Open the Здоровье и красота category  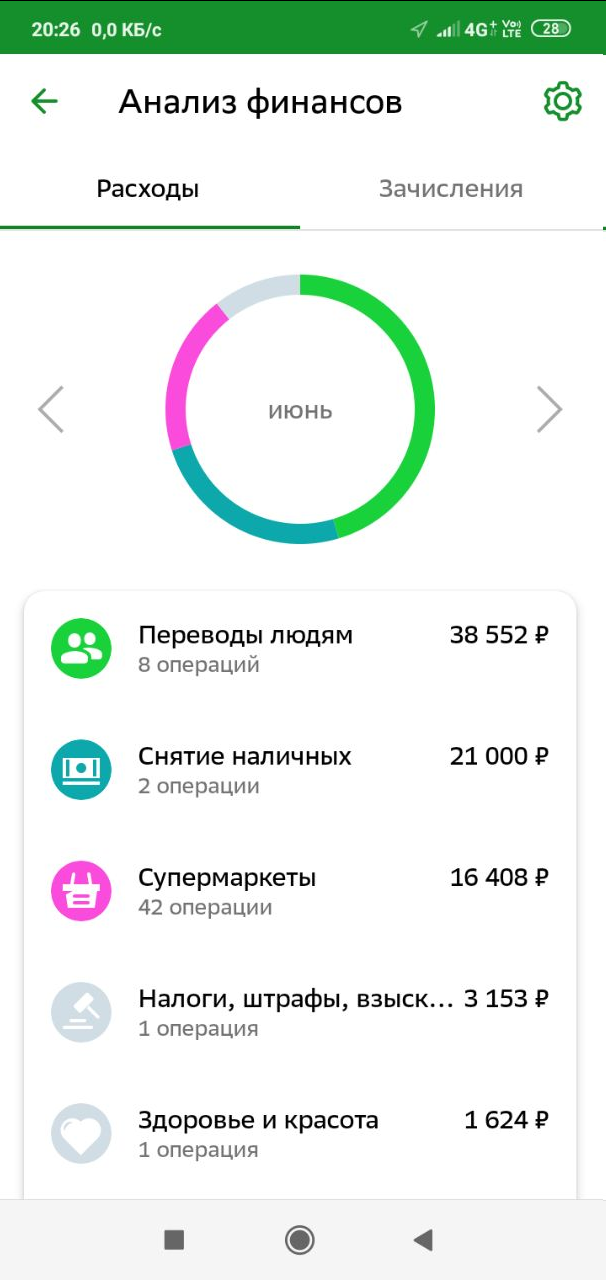coord(300,1132)
